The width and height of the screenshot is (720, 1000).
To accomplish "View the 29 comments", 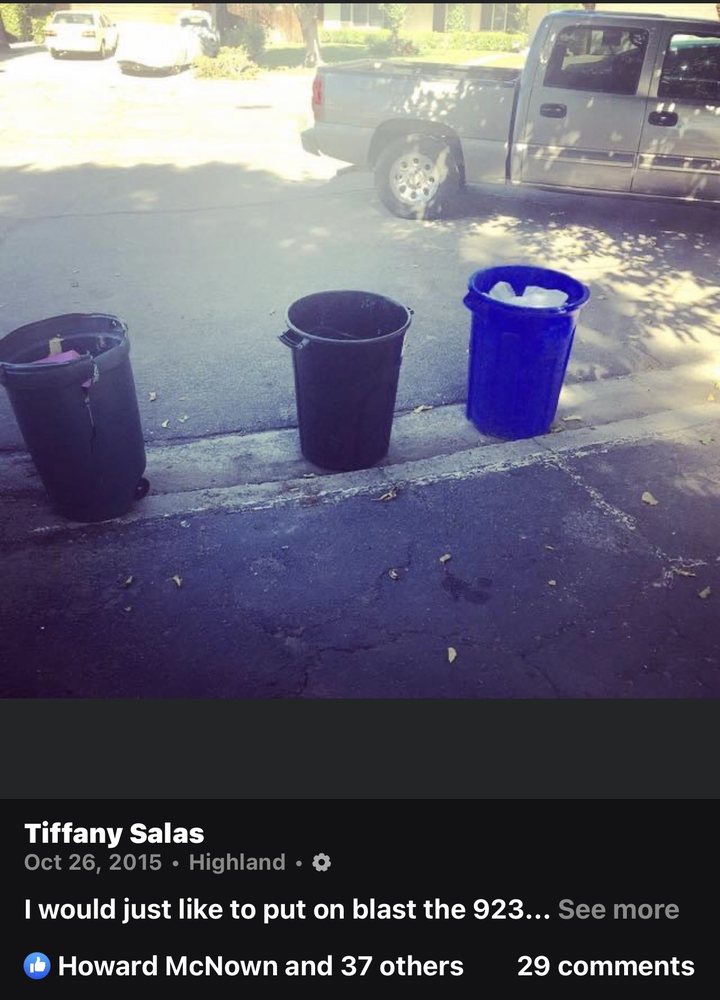I will click(x=605, y=966).
